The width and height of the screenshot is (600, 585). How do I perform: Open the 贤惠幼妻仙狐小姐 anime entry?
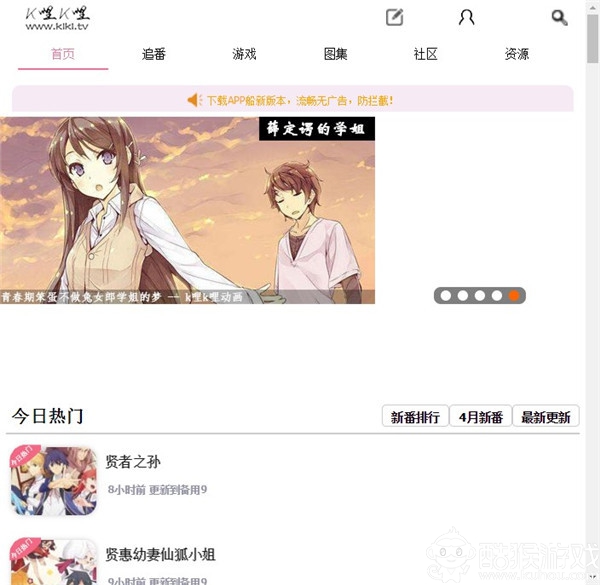click(x=160, y=555)
